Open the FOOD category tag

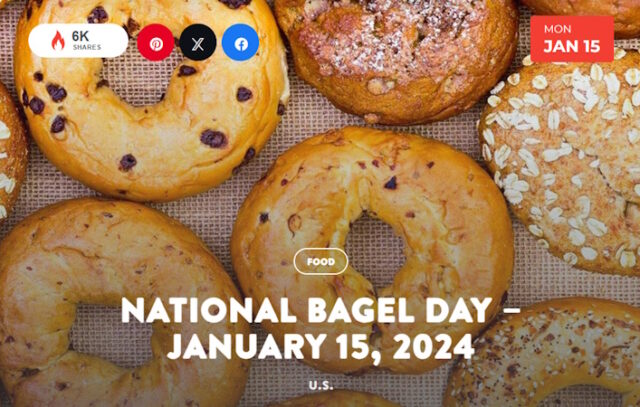pos(320,262)
